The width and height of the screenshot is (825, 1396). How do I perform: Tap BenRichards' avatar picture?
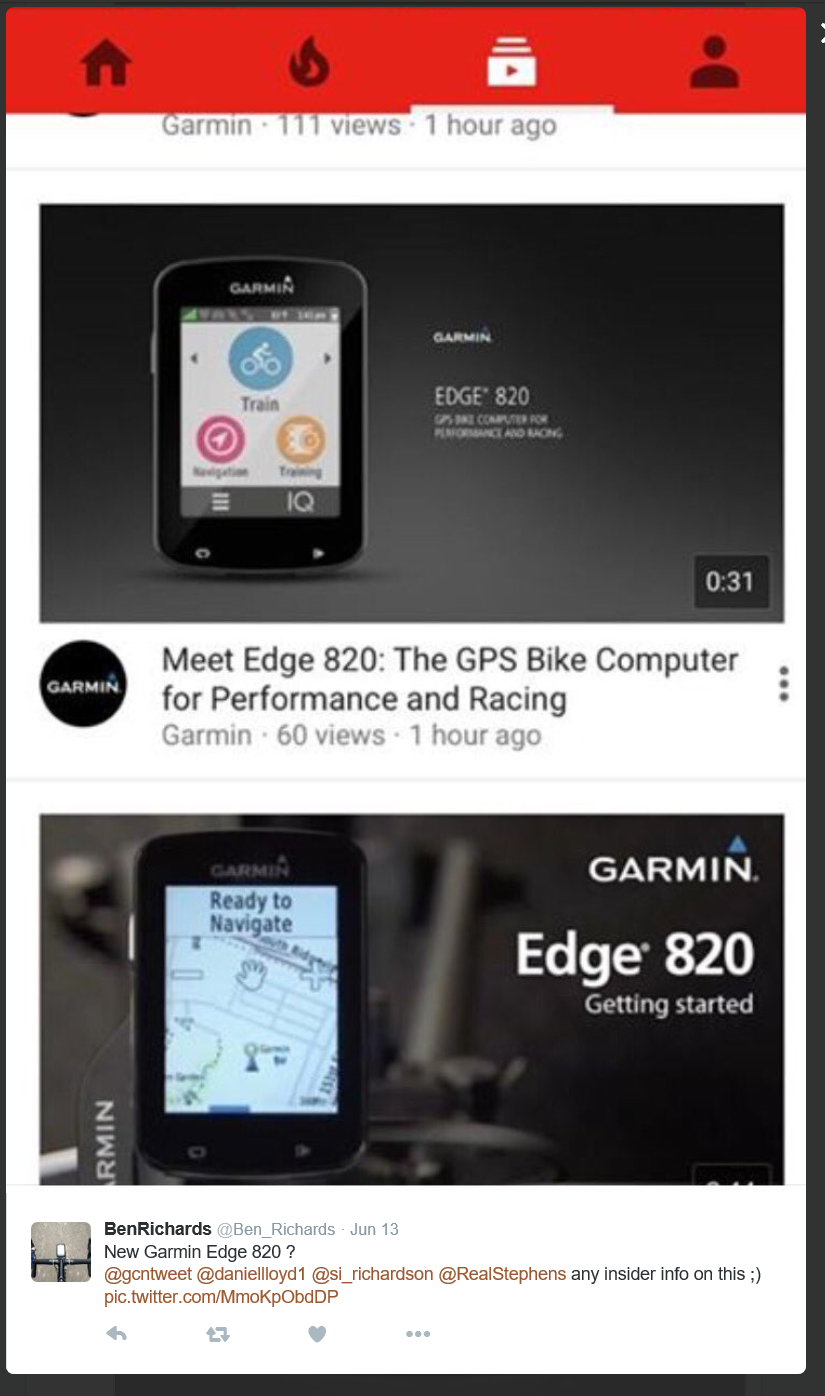click(x=61, y=1251)
